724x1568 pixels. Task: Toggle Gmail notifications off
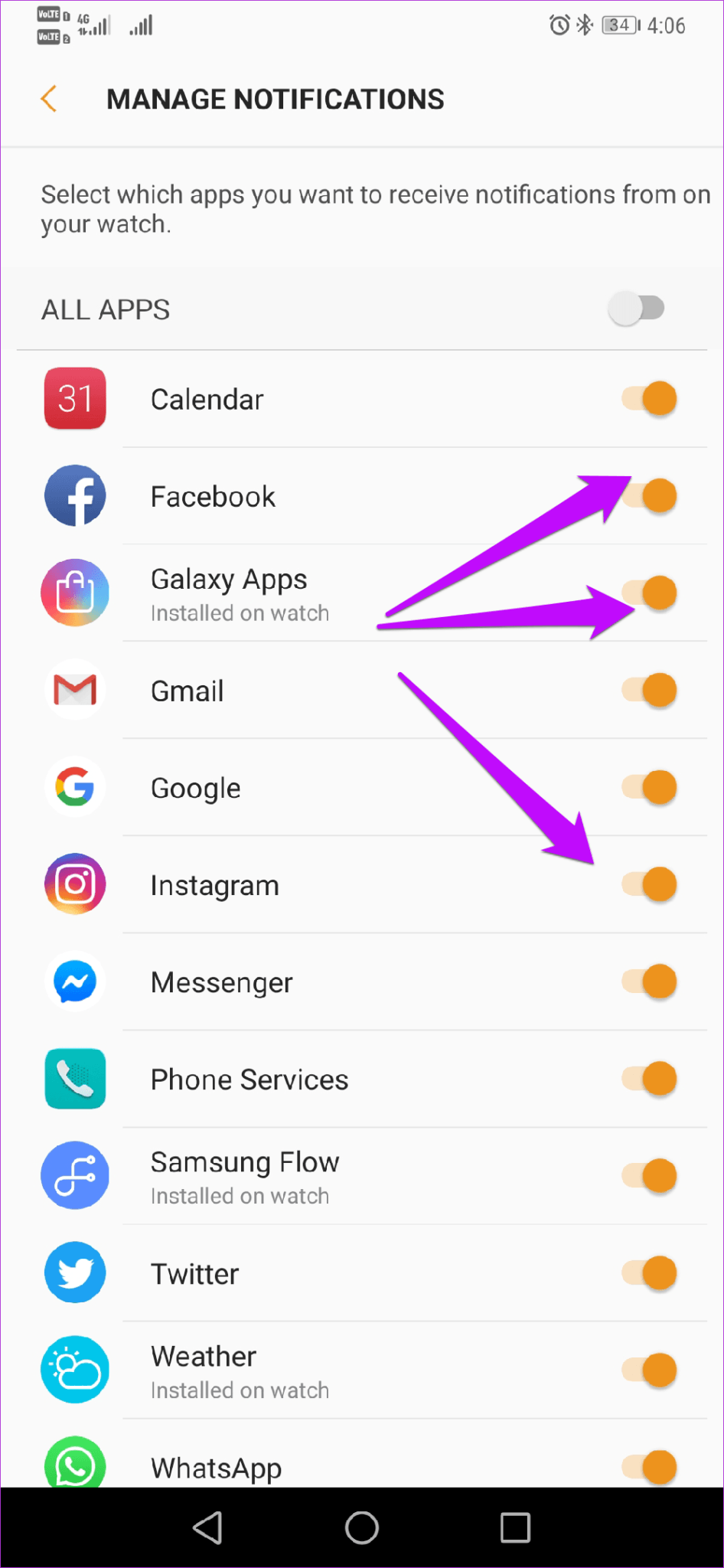click(650, 691)
